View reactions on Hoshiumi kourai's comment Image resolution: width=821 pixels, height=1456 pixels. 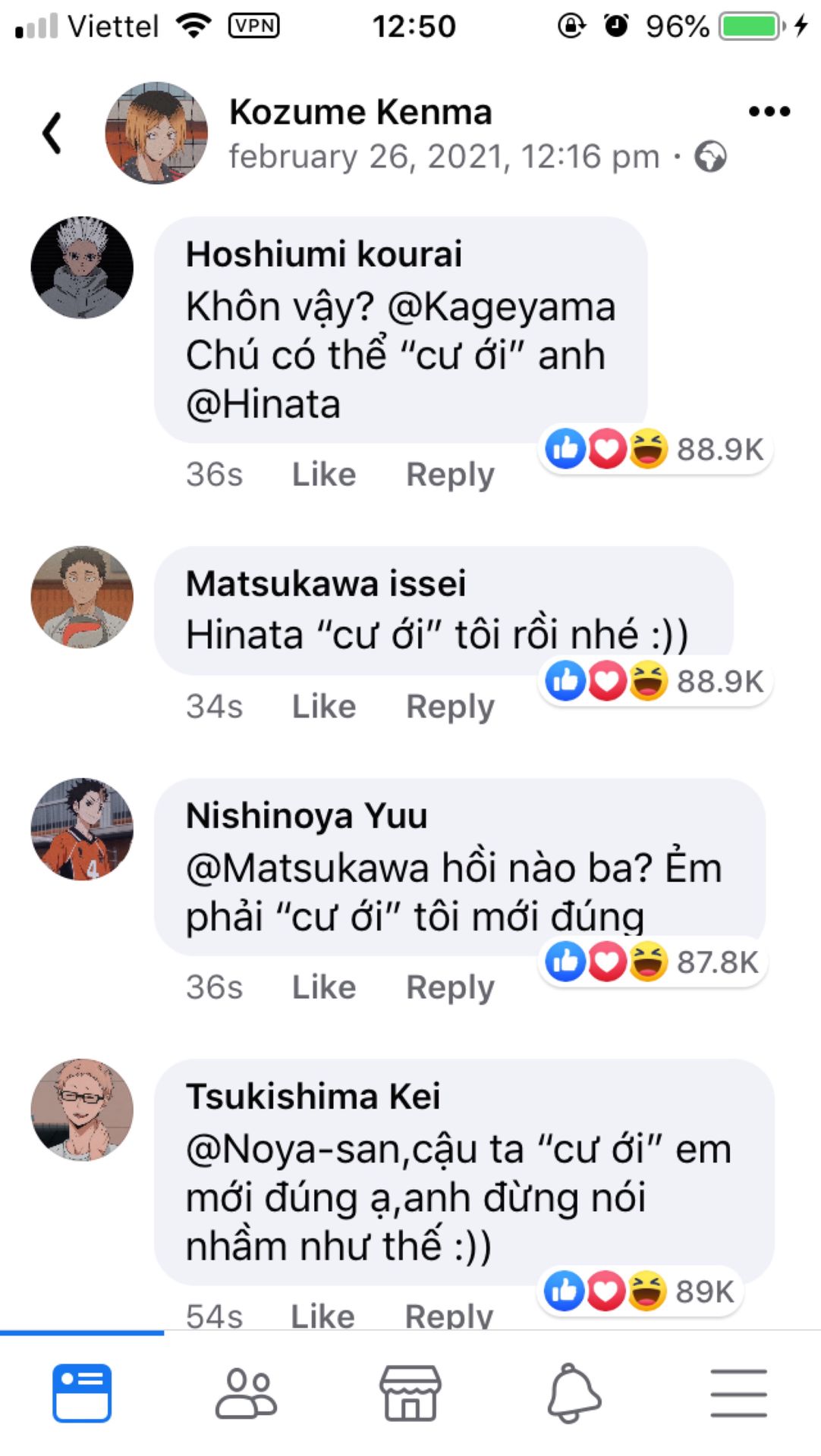(x=655, y=449)
